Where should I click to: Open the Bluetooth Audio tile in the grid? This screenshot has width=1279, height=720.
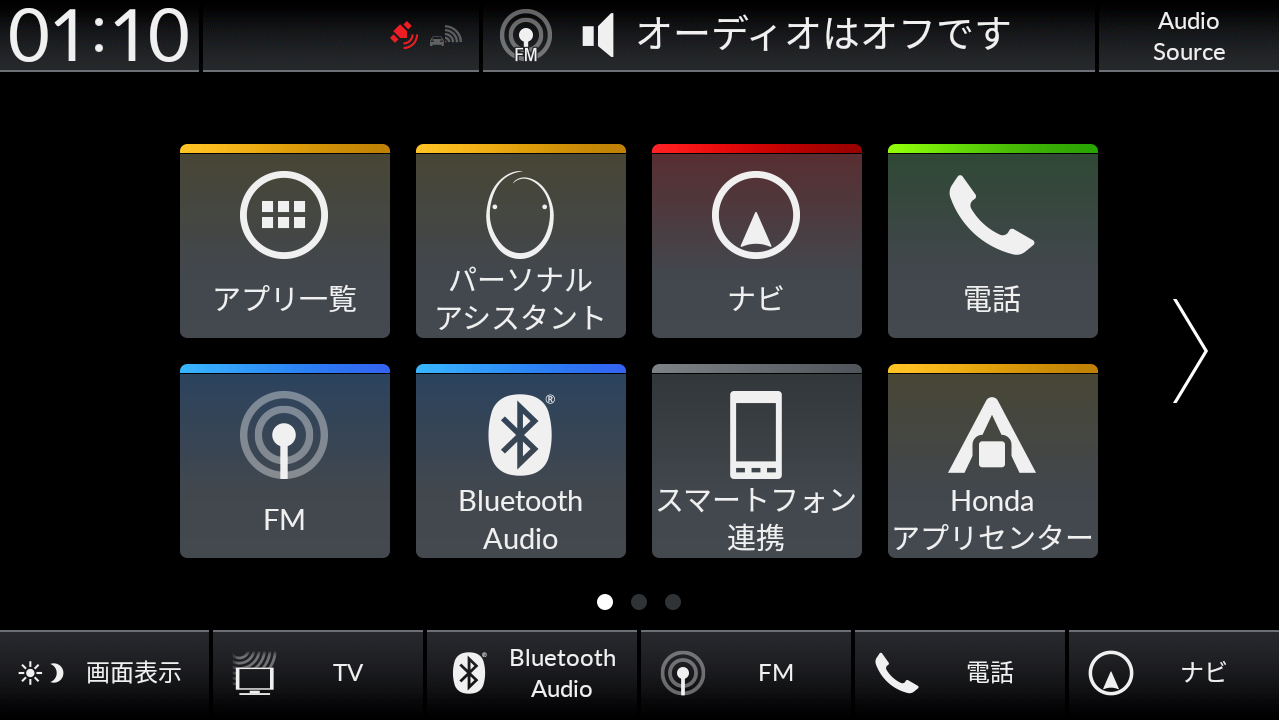[x=521, y=461]
